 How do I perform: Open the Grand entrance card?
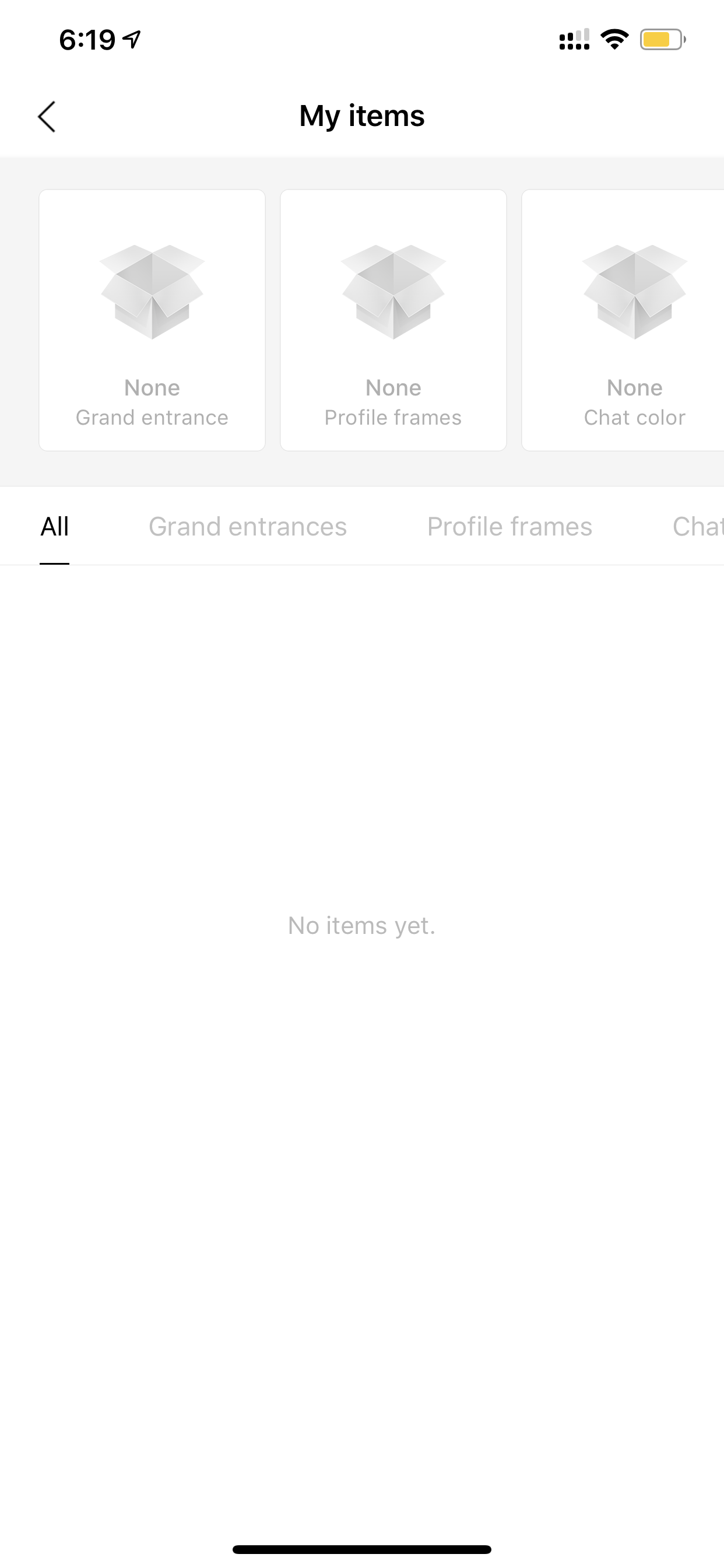point(152,320)
